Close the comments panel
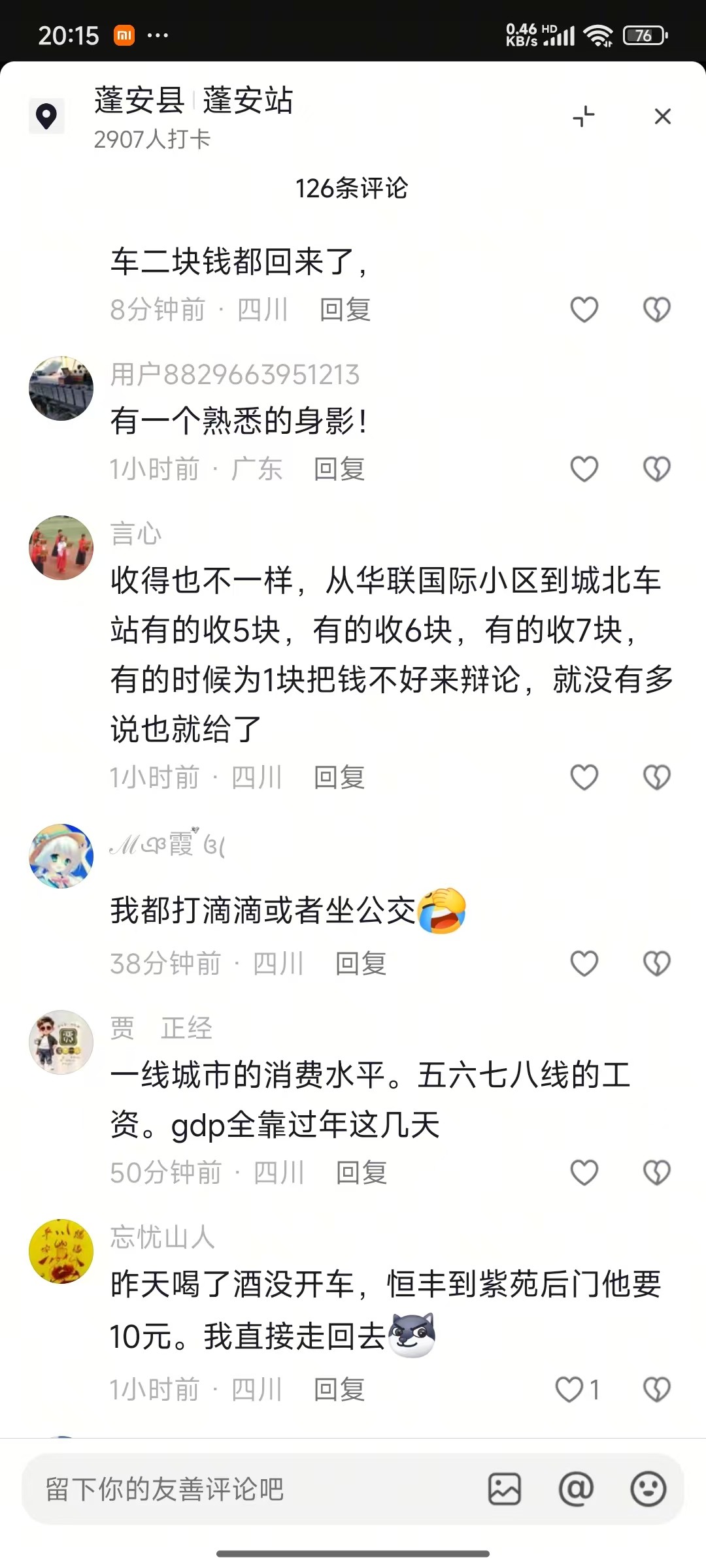 662,116
